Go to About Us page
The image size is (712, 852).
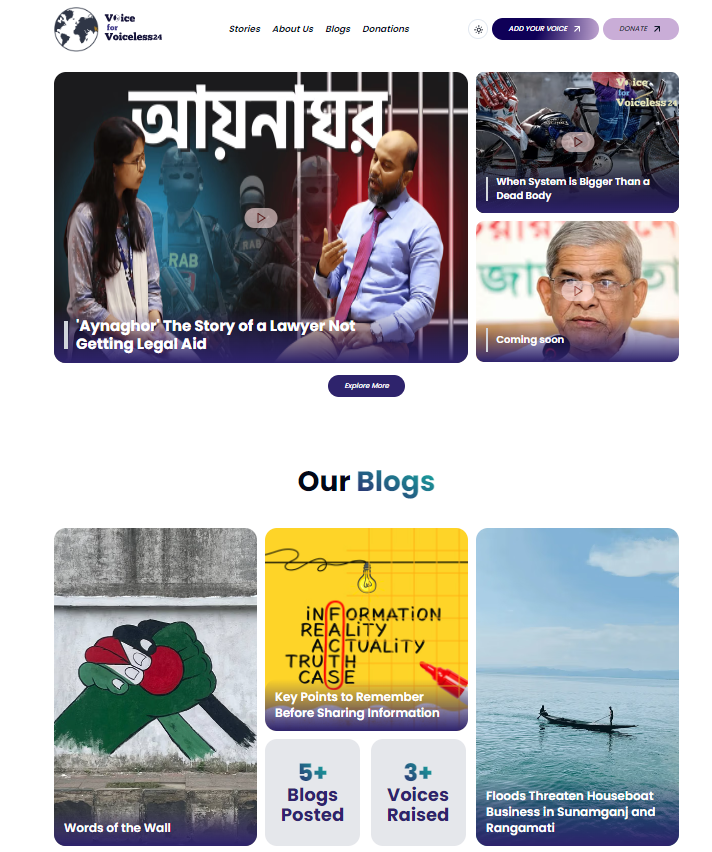point(293,29)
